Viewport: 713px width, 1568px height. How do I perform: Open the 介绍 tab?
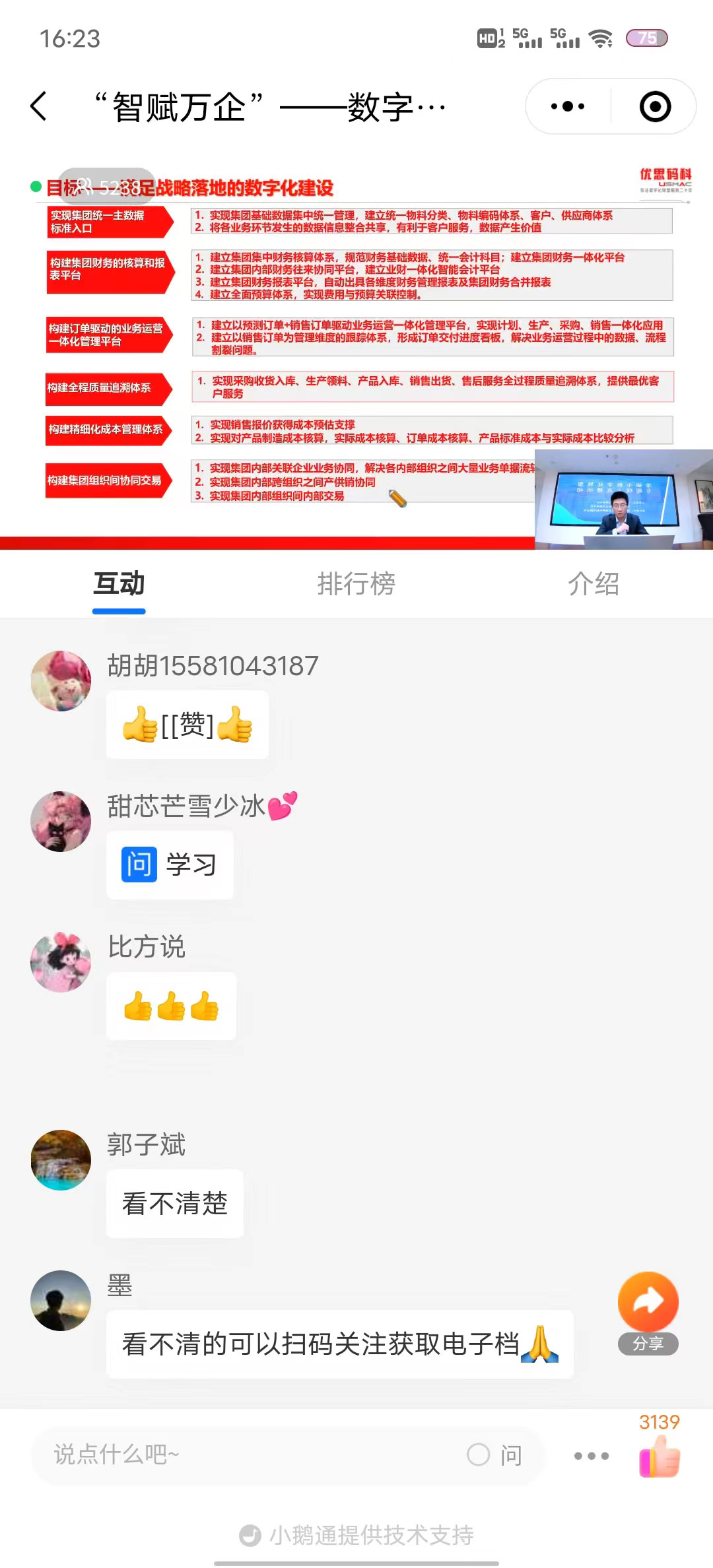coord(594,583)
